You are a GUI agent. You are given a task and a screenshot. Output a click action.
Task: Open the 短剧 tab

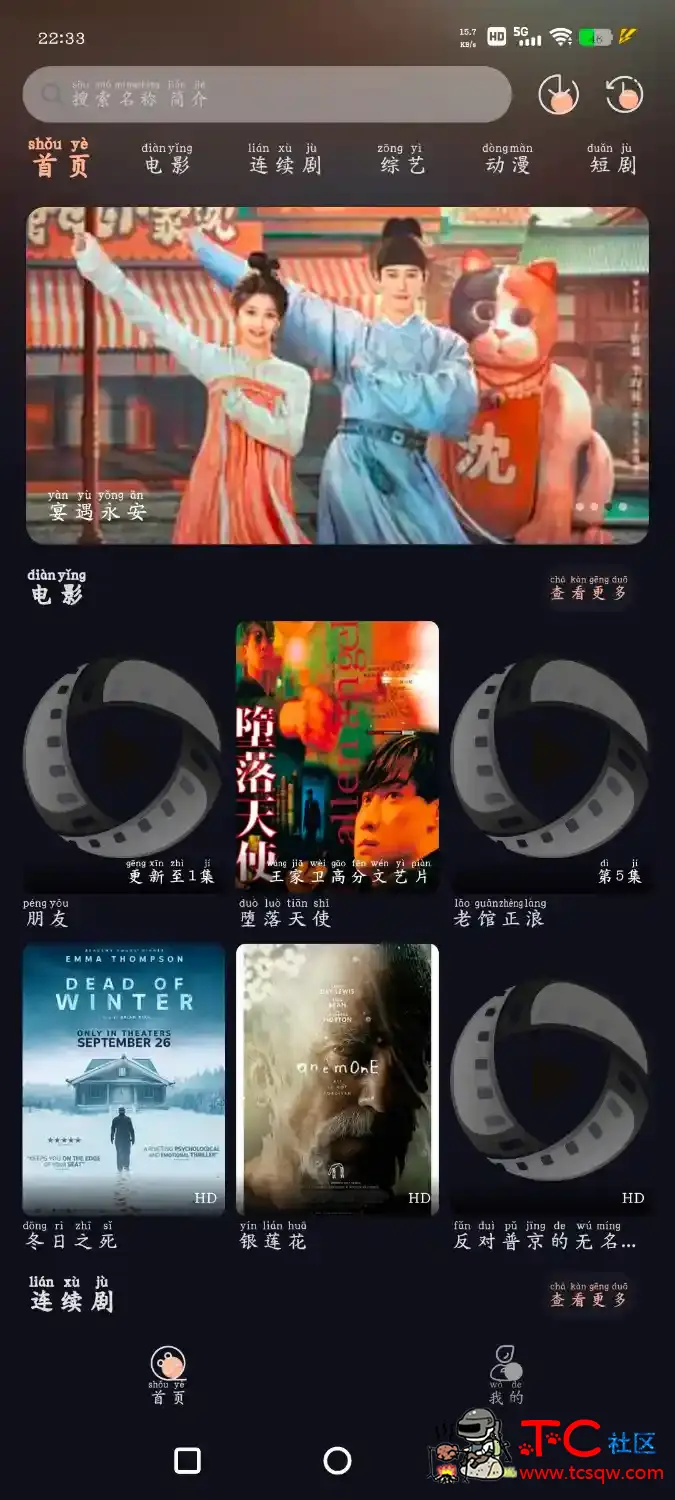(x=612, y=159)
